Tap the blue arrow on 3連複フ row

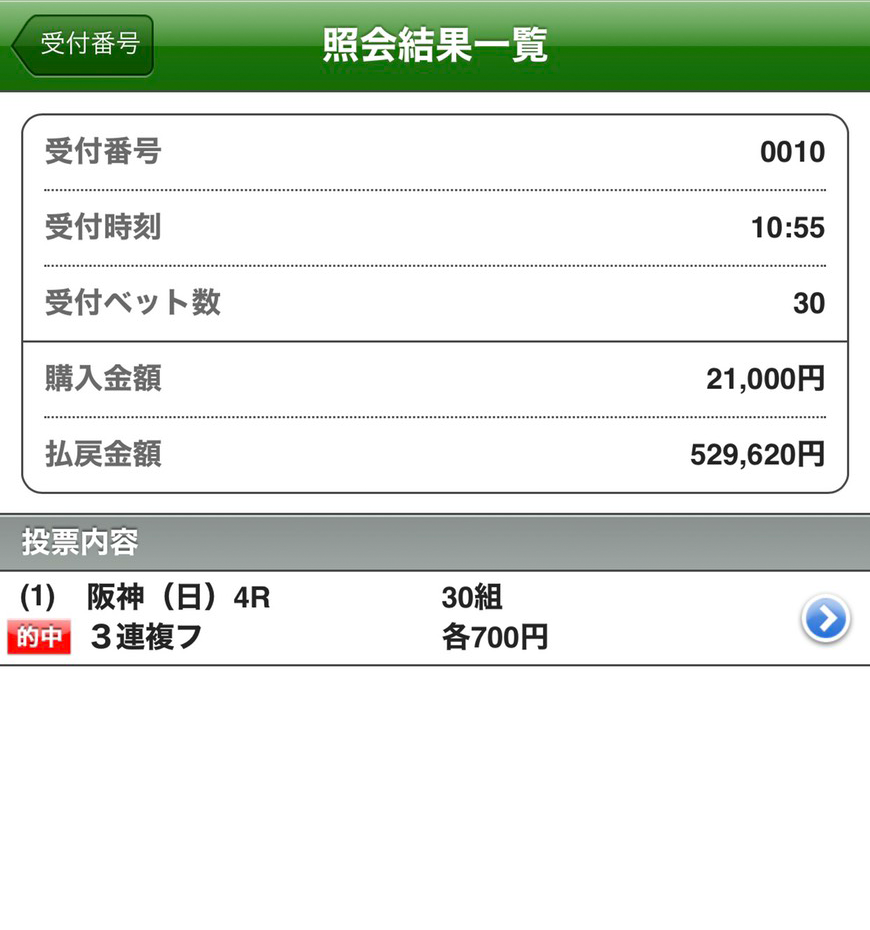(825, 619)
